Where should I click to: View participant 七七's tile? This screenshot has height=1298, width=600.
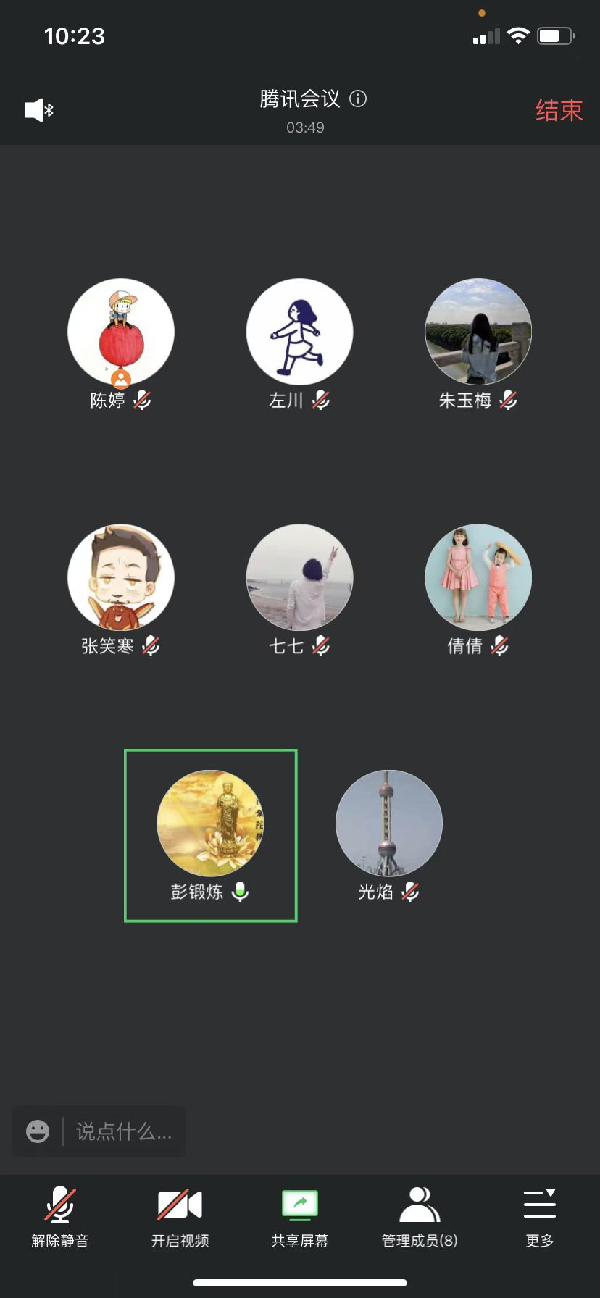[299, 578]
